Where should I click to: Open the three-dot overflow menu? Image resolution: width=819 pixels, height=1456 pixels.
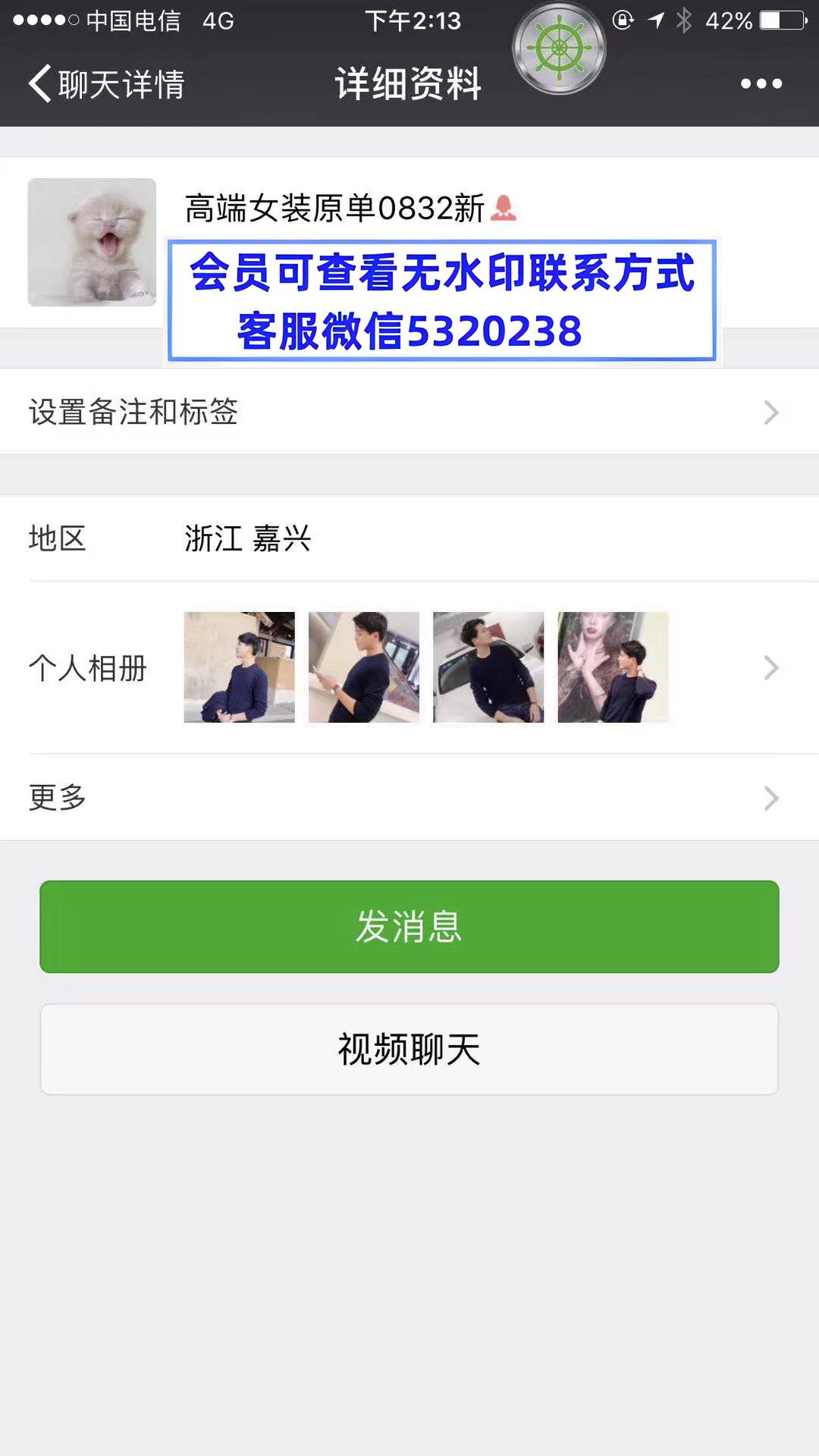[761, 83]
